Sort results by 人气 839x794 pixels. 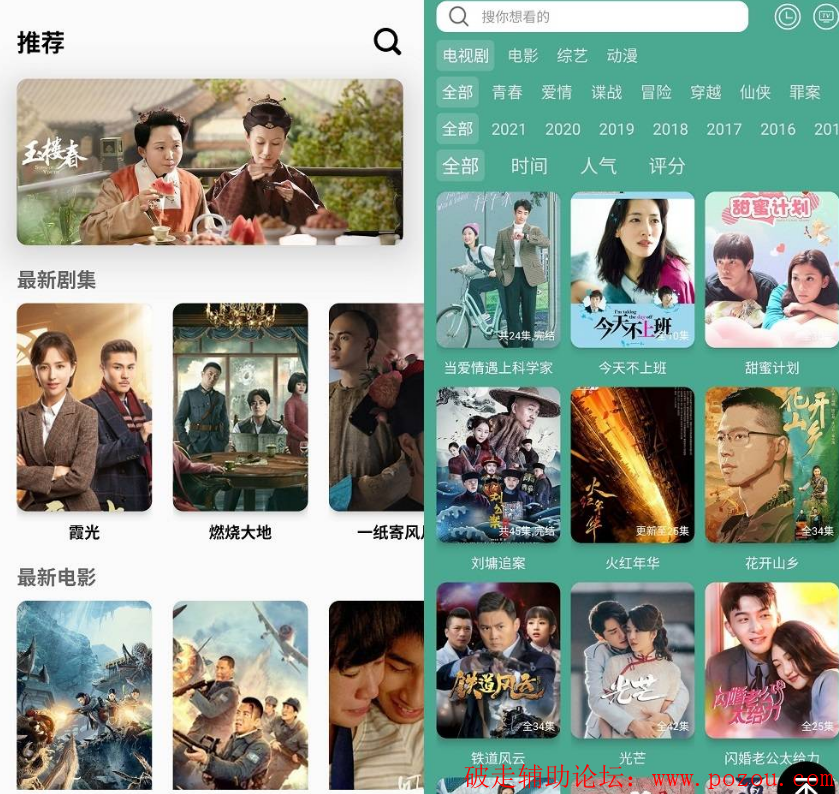tap(598, 166)
